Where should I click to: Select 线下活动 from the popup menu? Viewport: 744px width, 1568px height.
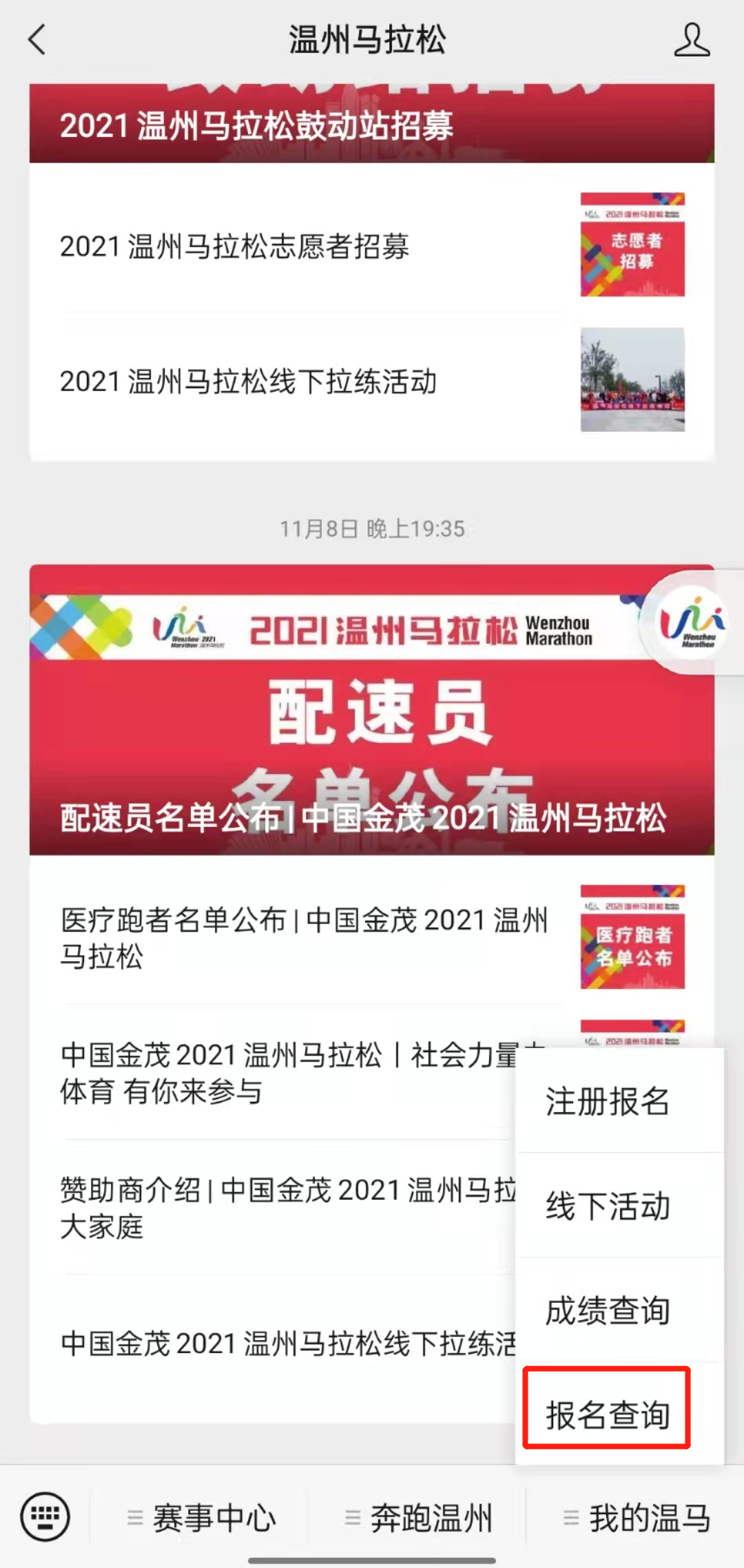coord(607,1206)
